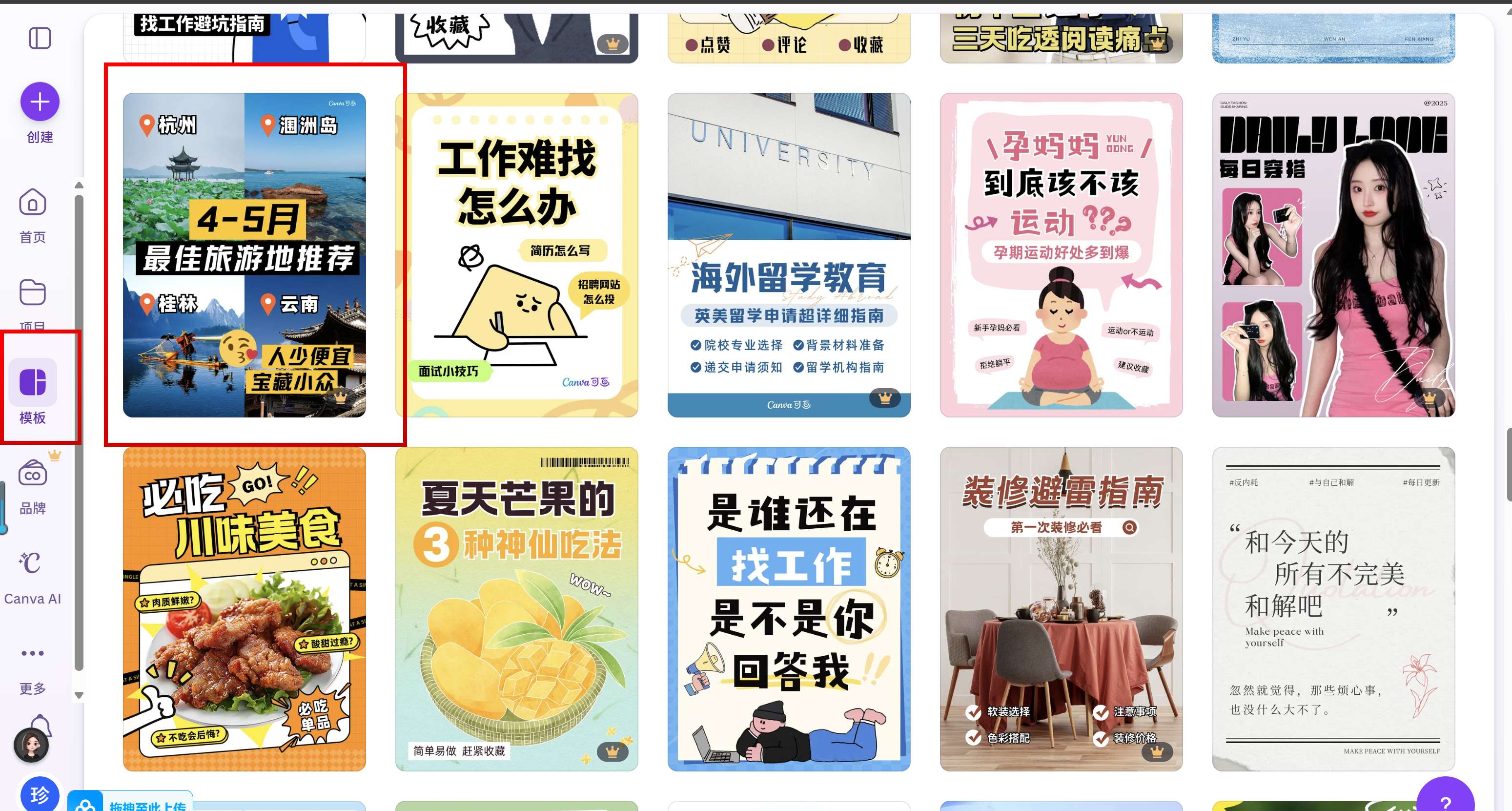Screen dimensions: 1512x811
Task: Select the 和今天的所有不完美和解吧 template
Action: [x=1333, y=609]
